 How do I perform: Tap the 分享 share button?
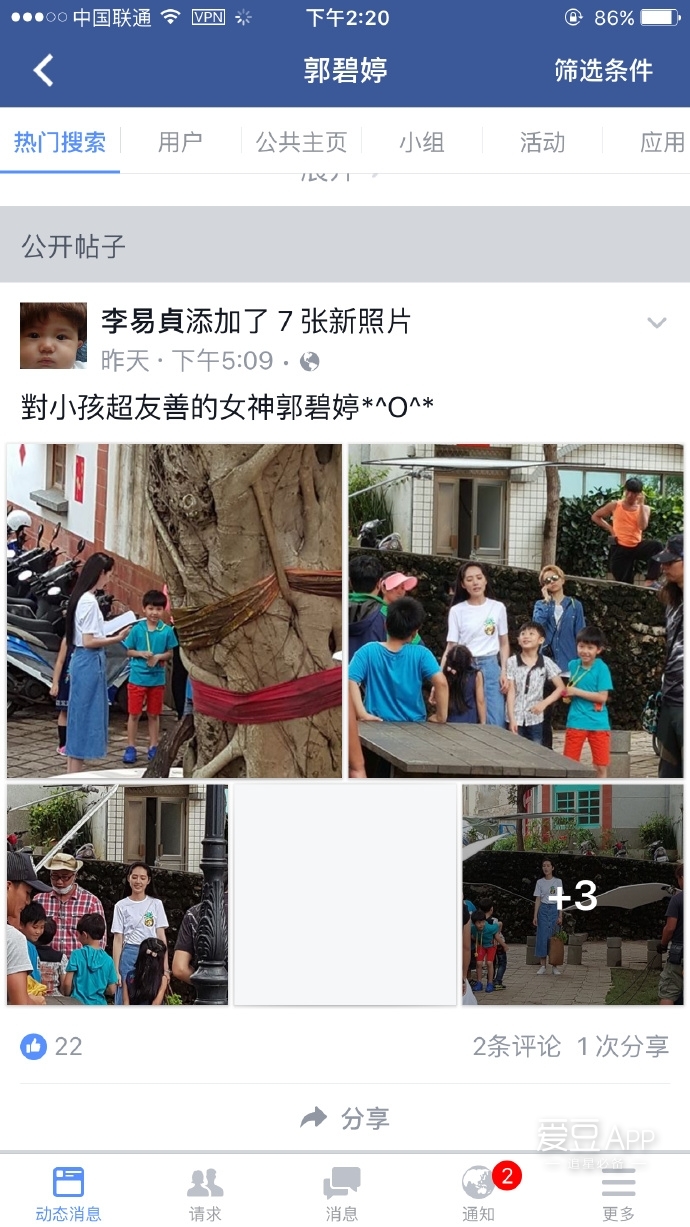345,1118
